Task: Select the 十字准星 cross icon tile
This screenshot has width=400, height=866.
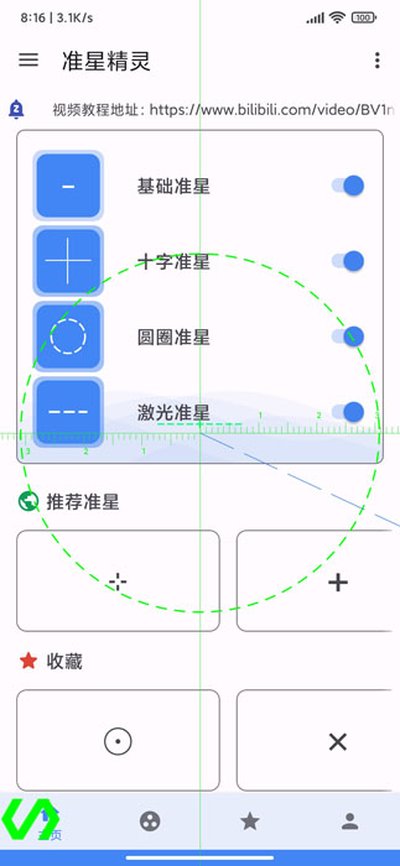Action: [x=68, y=261]
